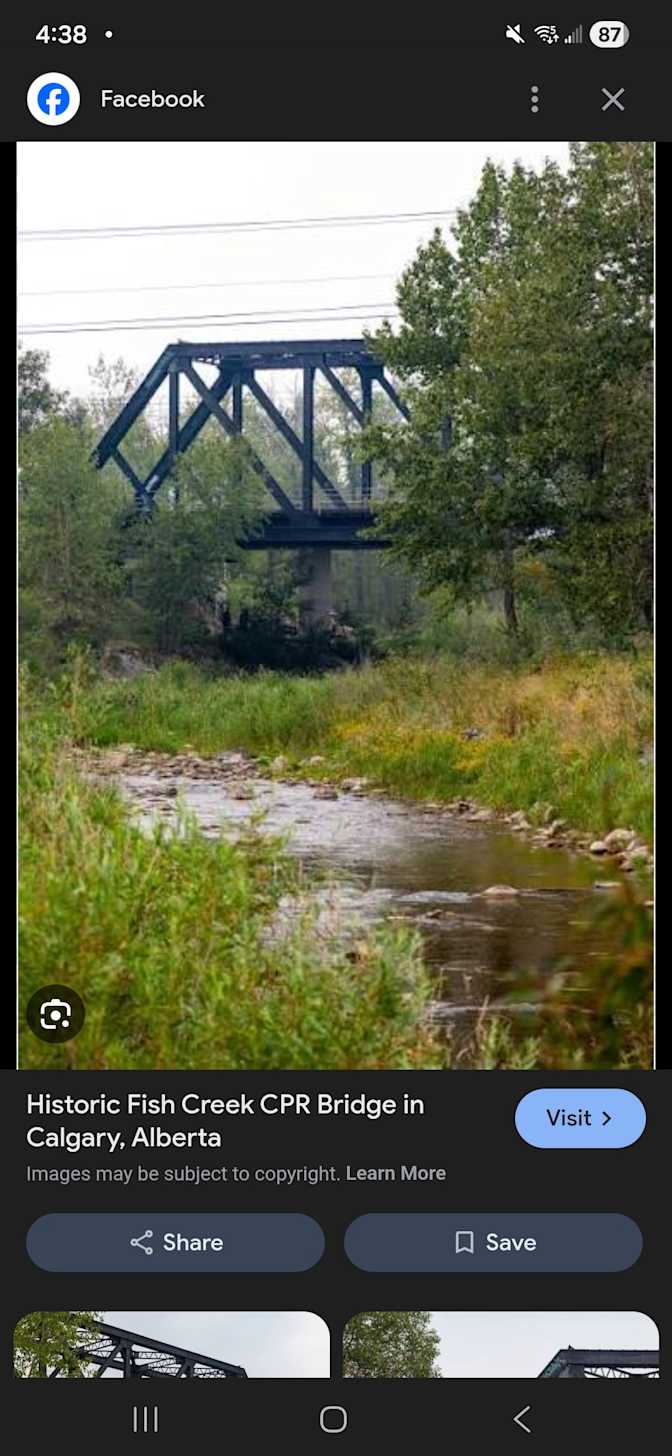The image size is (672, 1456).
Task: Save the image to collections
Action: tap(494, 1242)
